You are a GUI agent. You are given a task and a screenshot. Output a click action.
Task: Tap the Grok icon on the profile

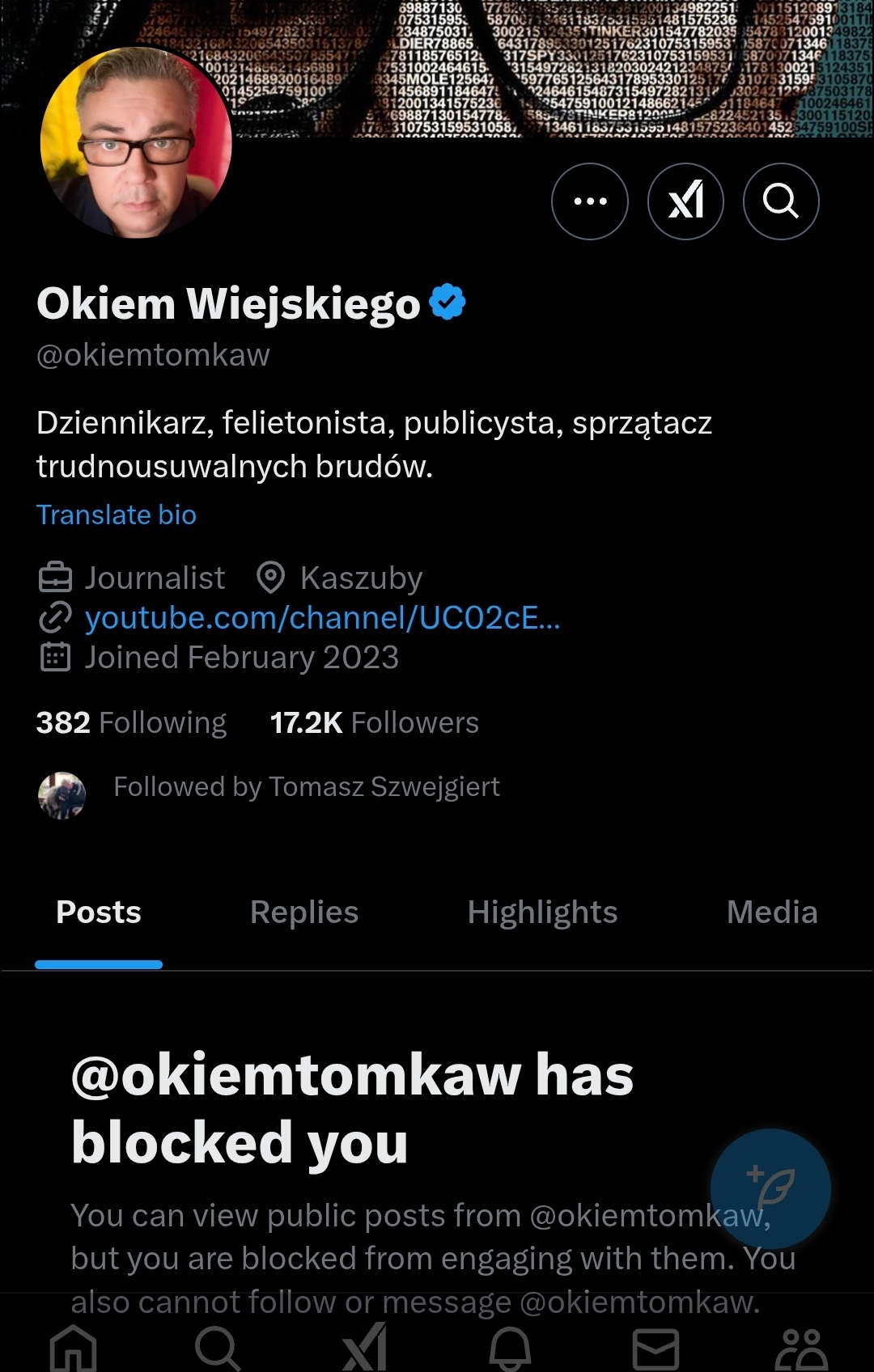[685, 201]
